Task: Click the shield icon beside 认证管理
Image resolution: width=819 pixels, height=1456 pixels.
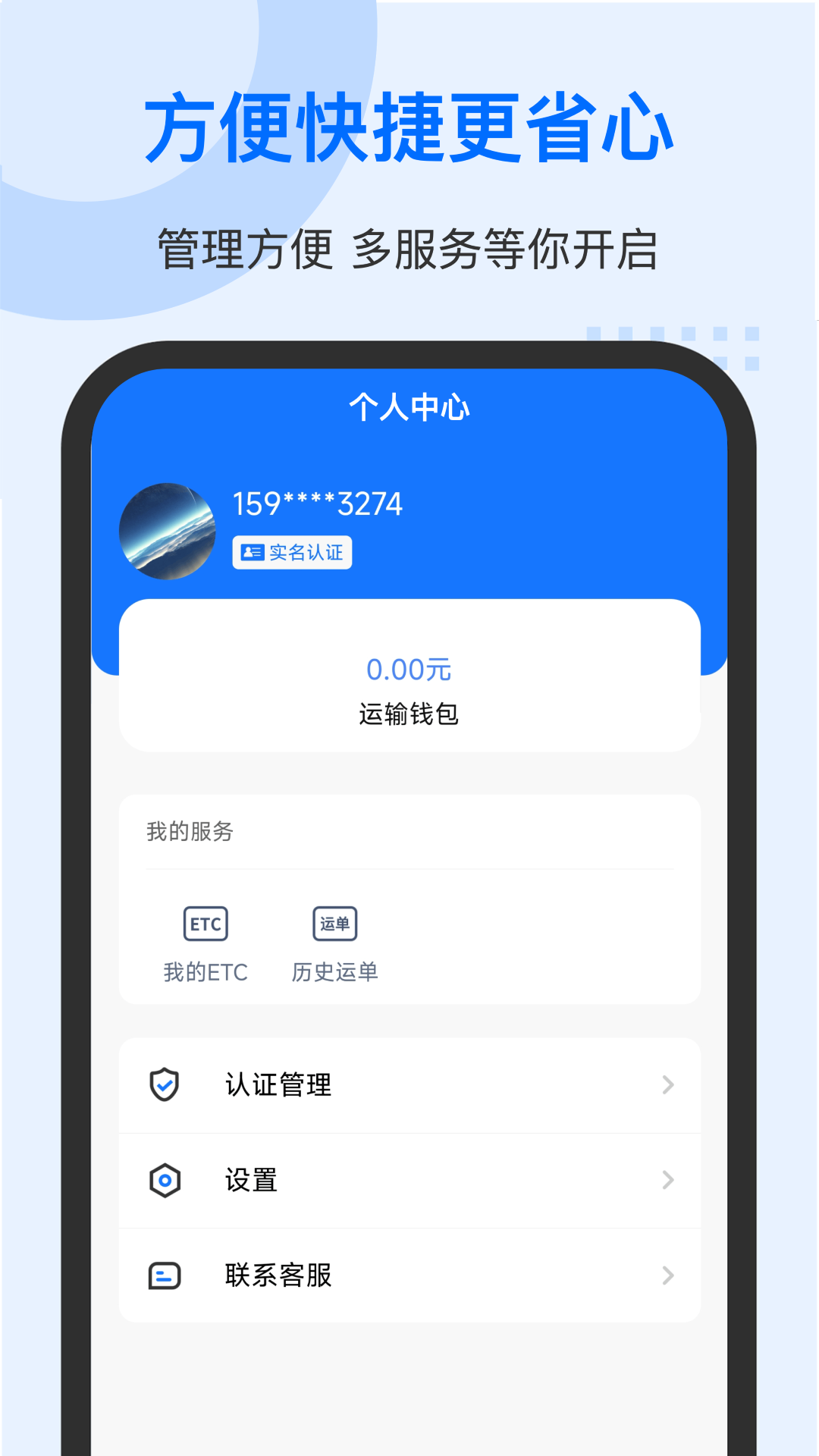Action: (x=165, y=1085)
